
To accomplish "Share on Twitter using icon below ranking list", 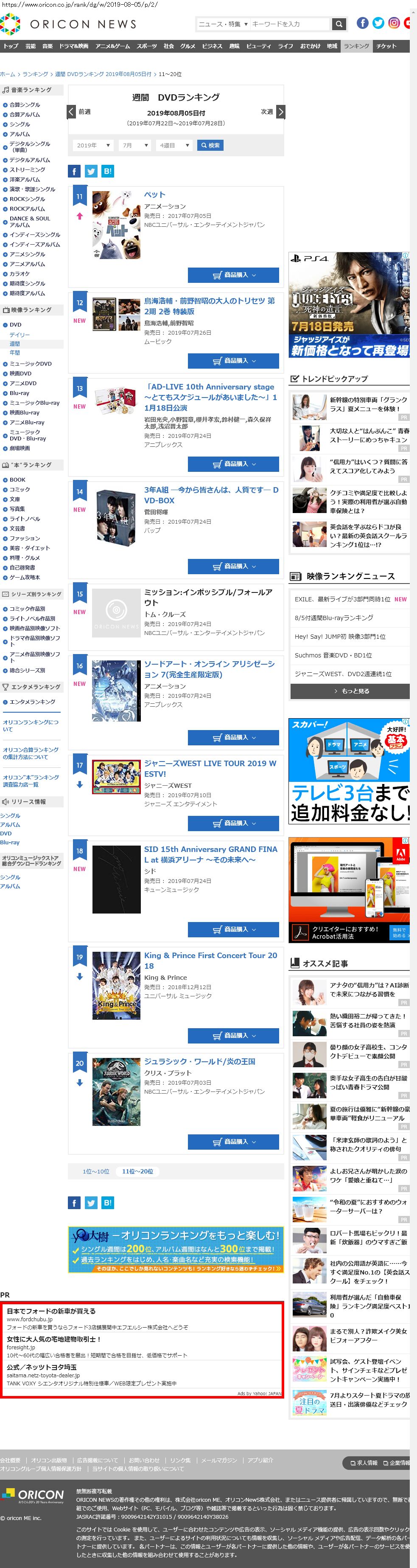I will coord(91,1202).
